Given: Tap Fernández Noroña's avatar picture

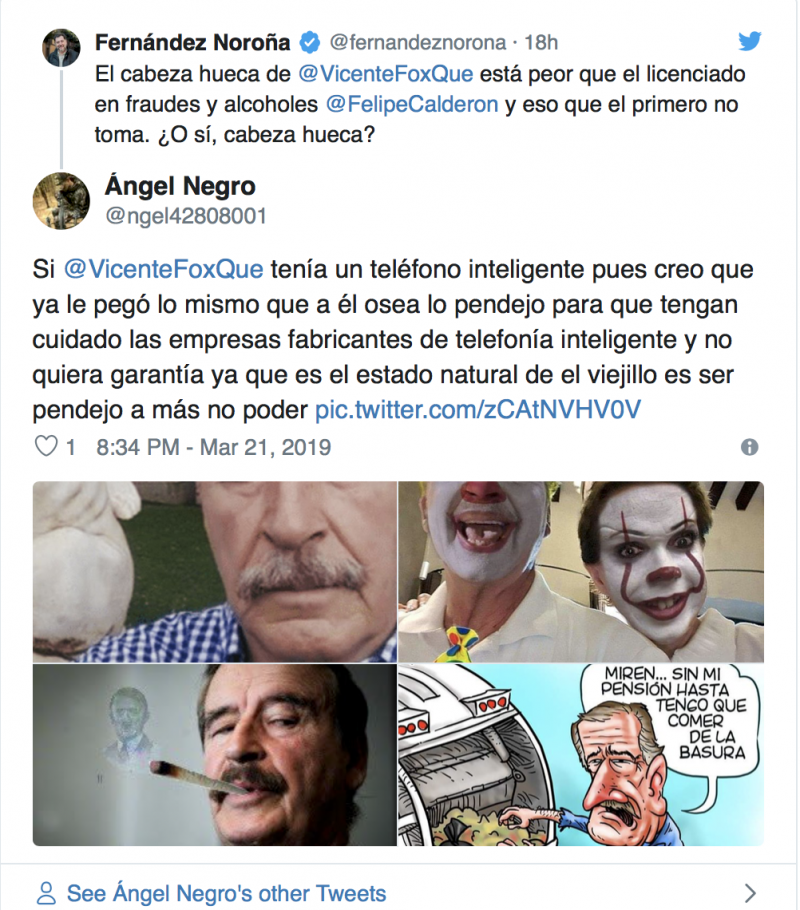Looking at the screenshot, I should click(62, 47).
